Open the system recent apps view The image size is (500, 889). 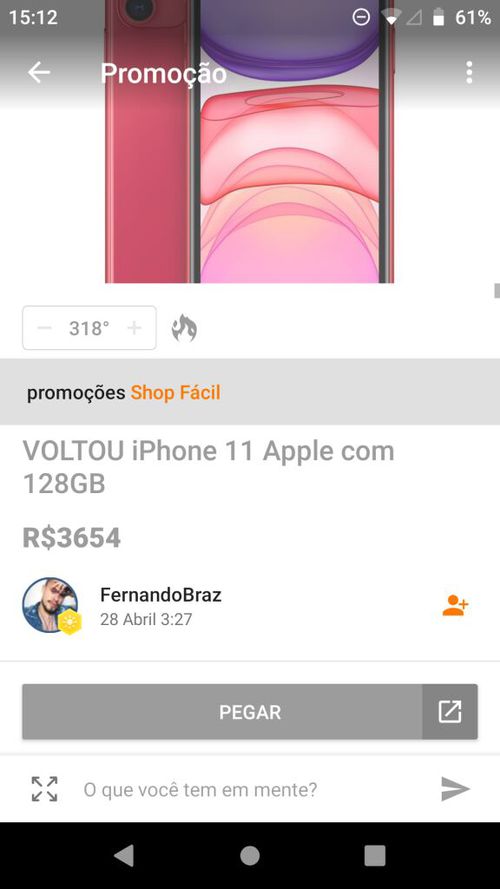pyautogui.click(x=375, y=856)
